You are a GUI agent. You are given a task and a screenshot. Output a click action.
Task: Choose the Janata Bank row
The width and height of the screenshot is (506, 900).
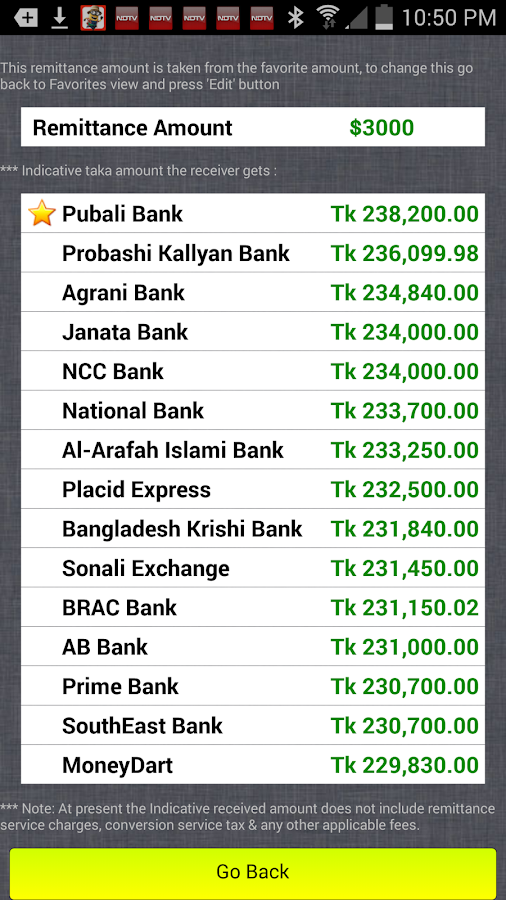pos(253,332)
